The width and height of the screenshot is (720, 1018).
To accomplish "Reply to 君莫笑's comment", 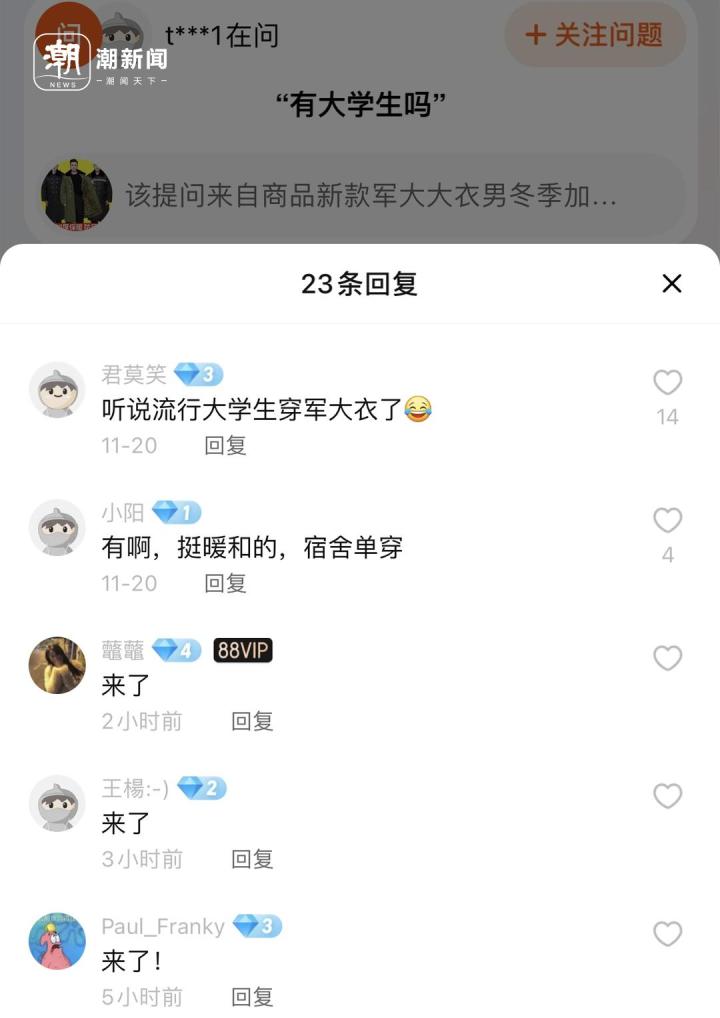I will pos(225,445).
